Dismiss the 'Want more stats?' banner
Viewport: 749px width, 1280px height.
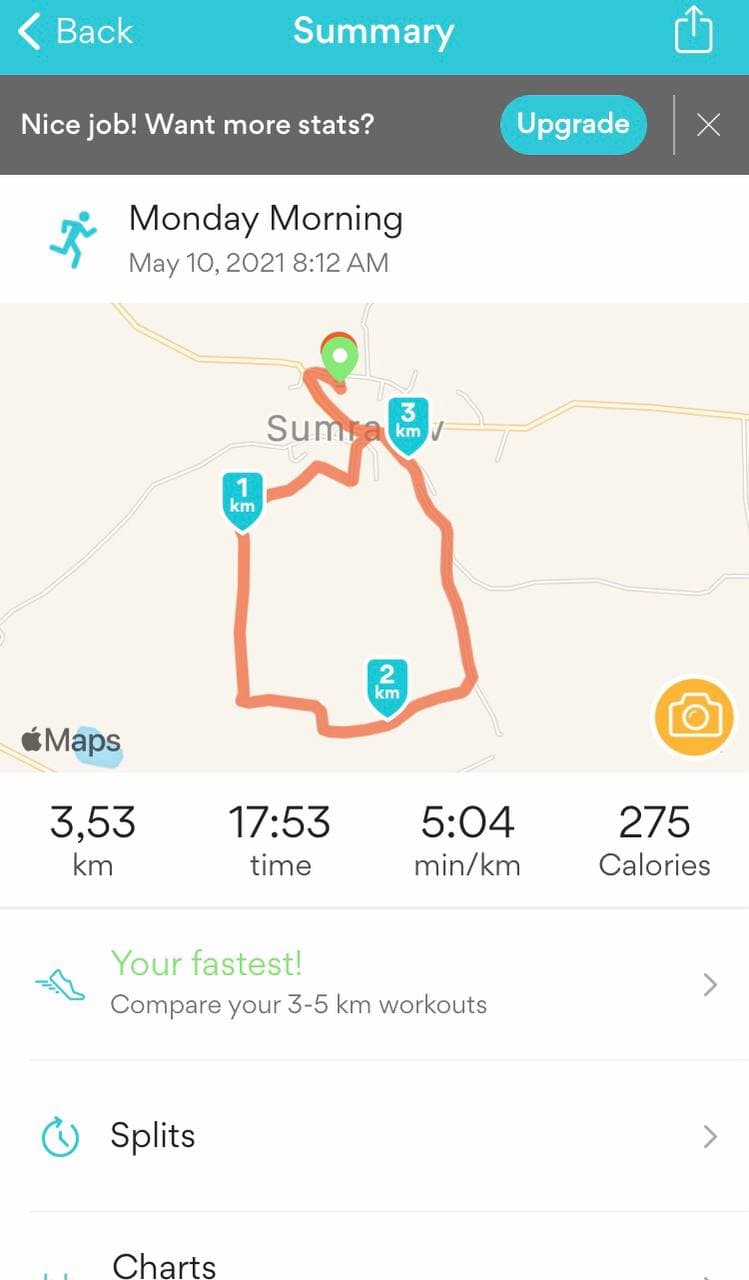coord(708,125)
